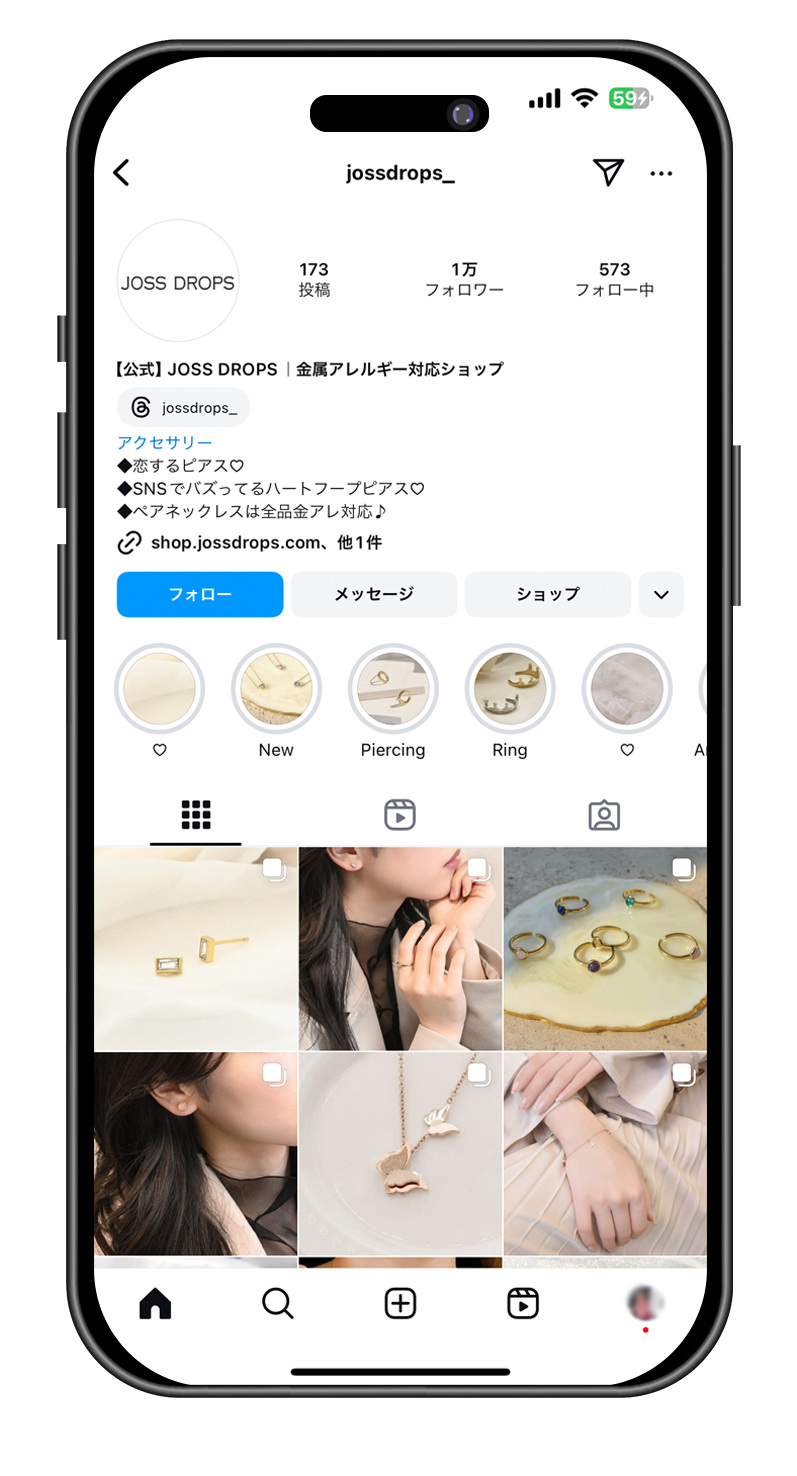797x1476 pixels.
Task: Open the Search tab in the bottom bar
Action: point(277,1303)
